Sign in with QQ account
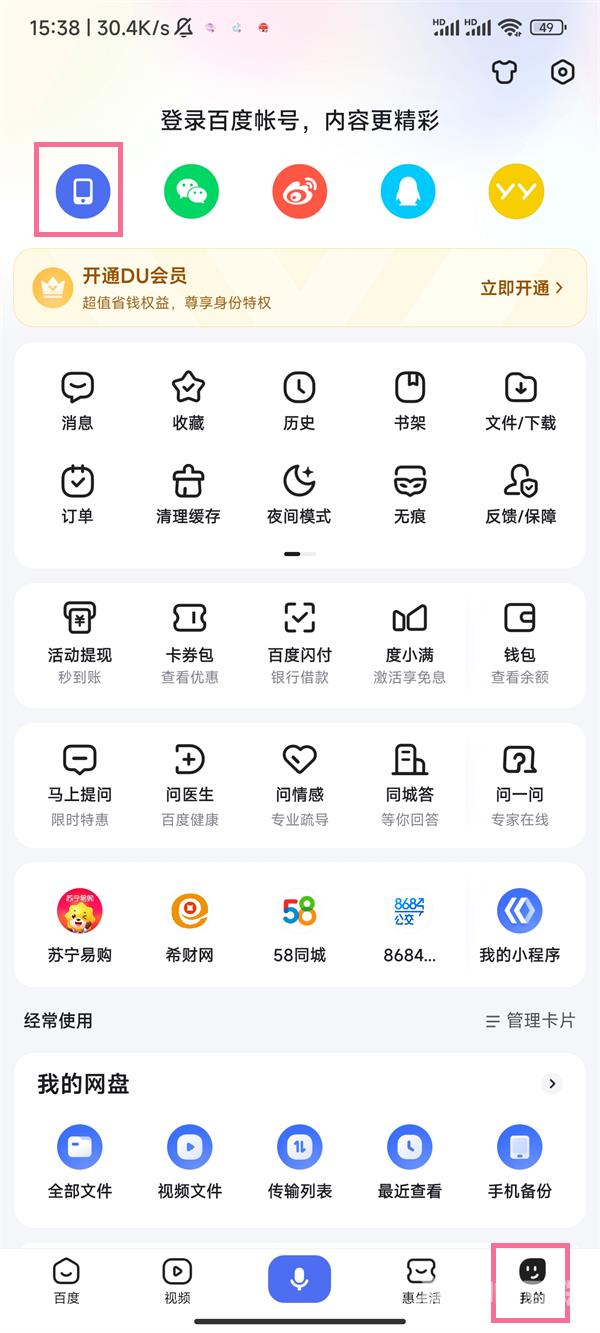The height and width of the screenshot is (1333, 600). coord(408,190)
